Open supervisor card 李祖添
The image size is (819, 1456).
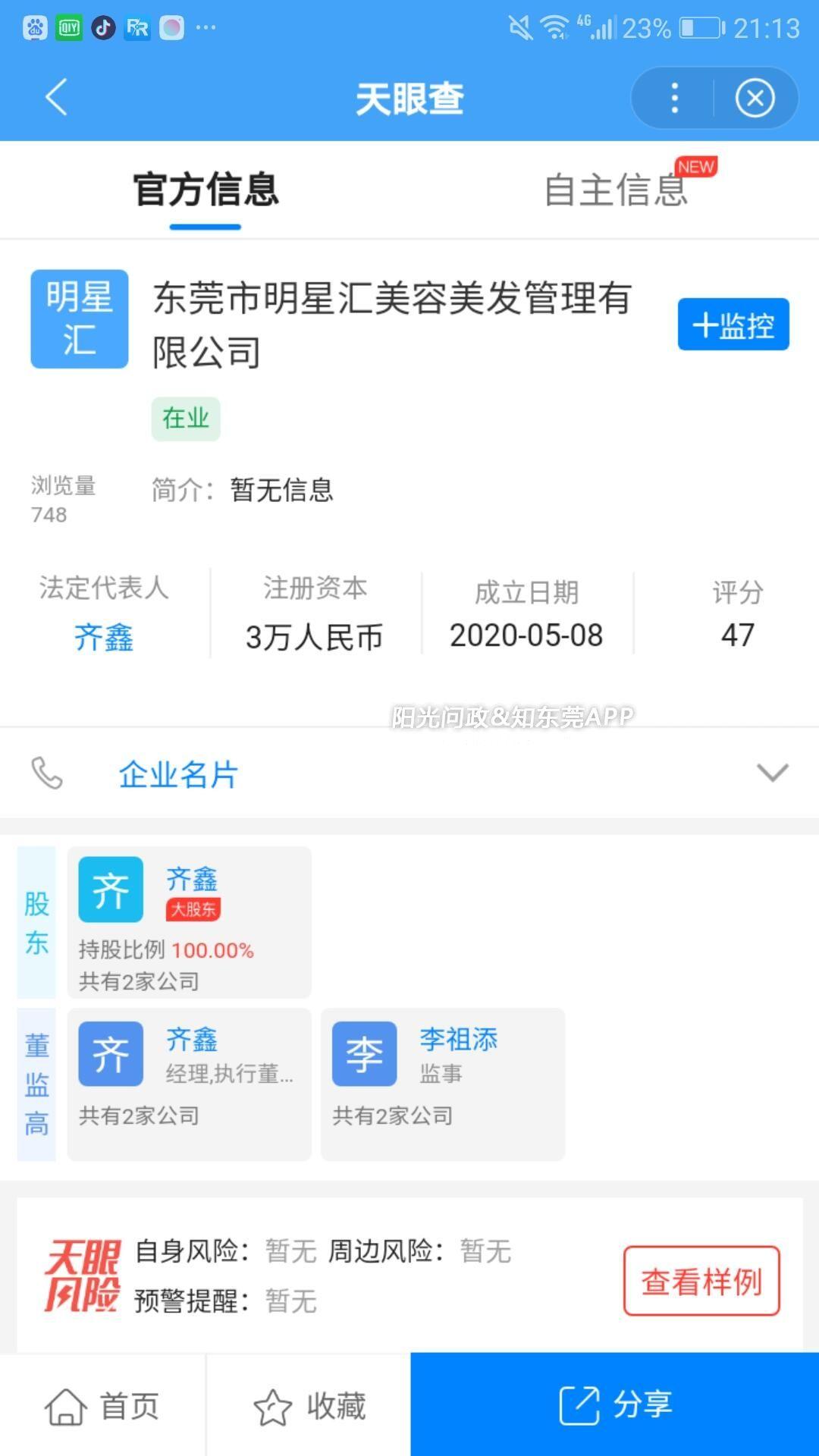pyautogui.click(x=443, y=1084)
